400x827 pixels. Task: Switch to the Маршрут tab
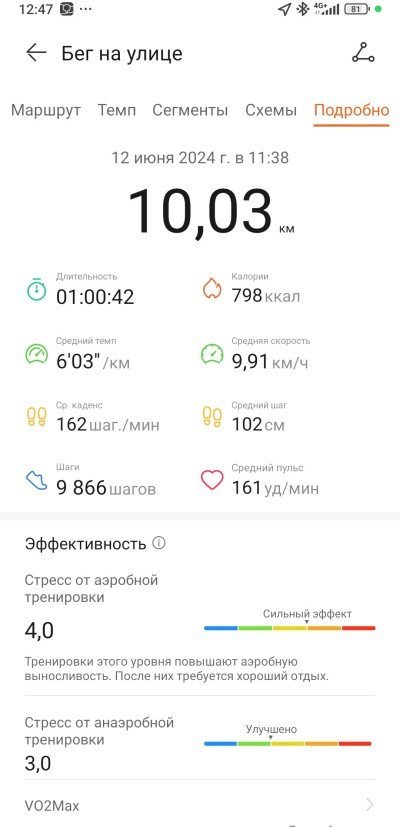46,110
